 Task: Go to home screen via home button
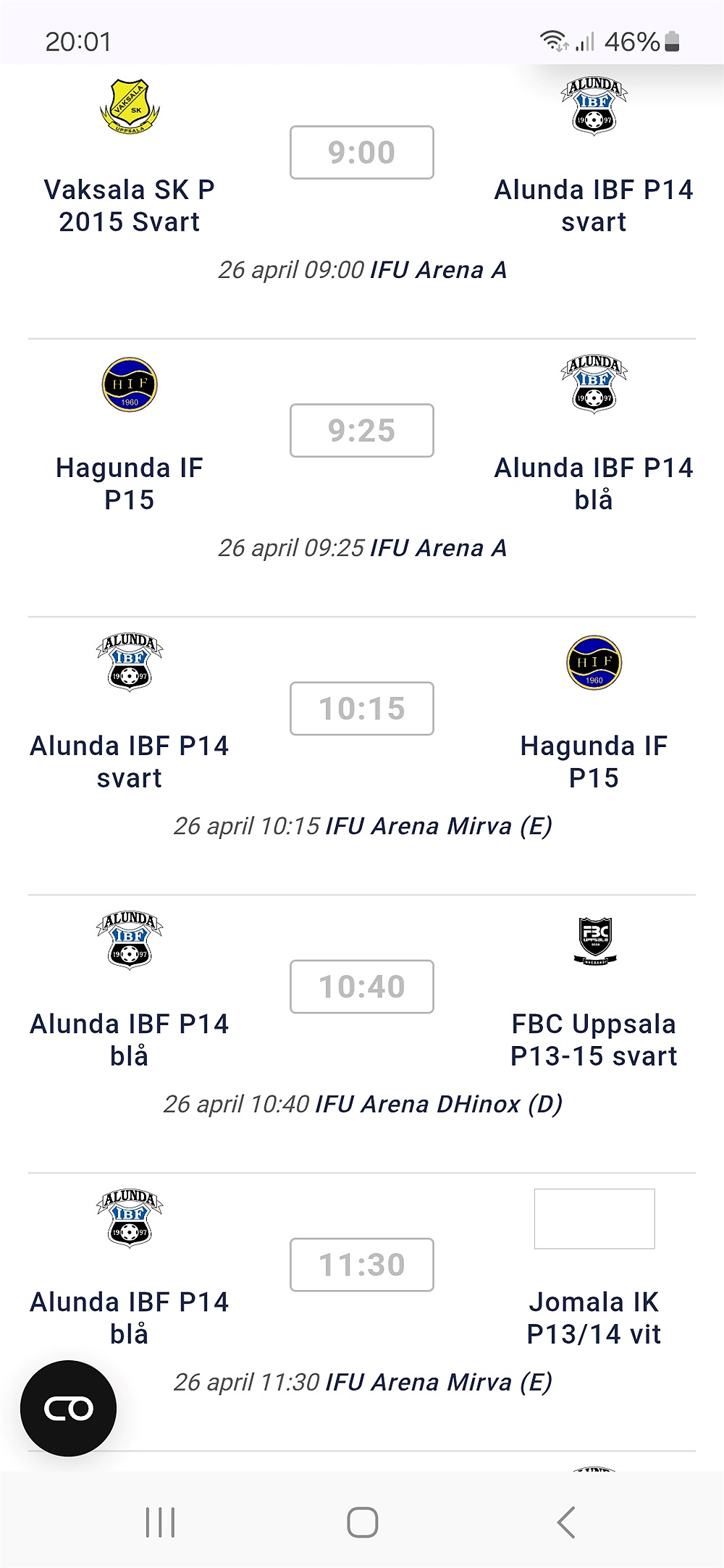362,1522
